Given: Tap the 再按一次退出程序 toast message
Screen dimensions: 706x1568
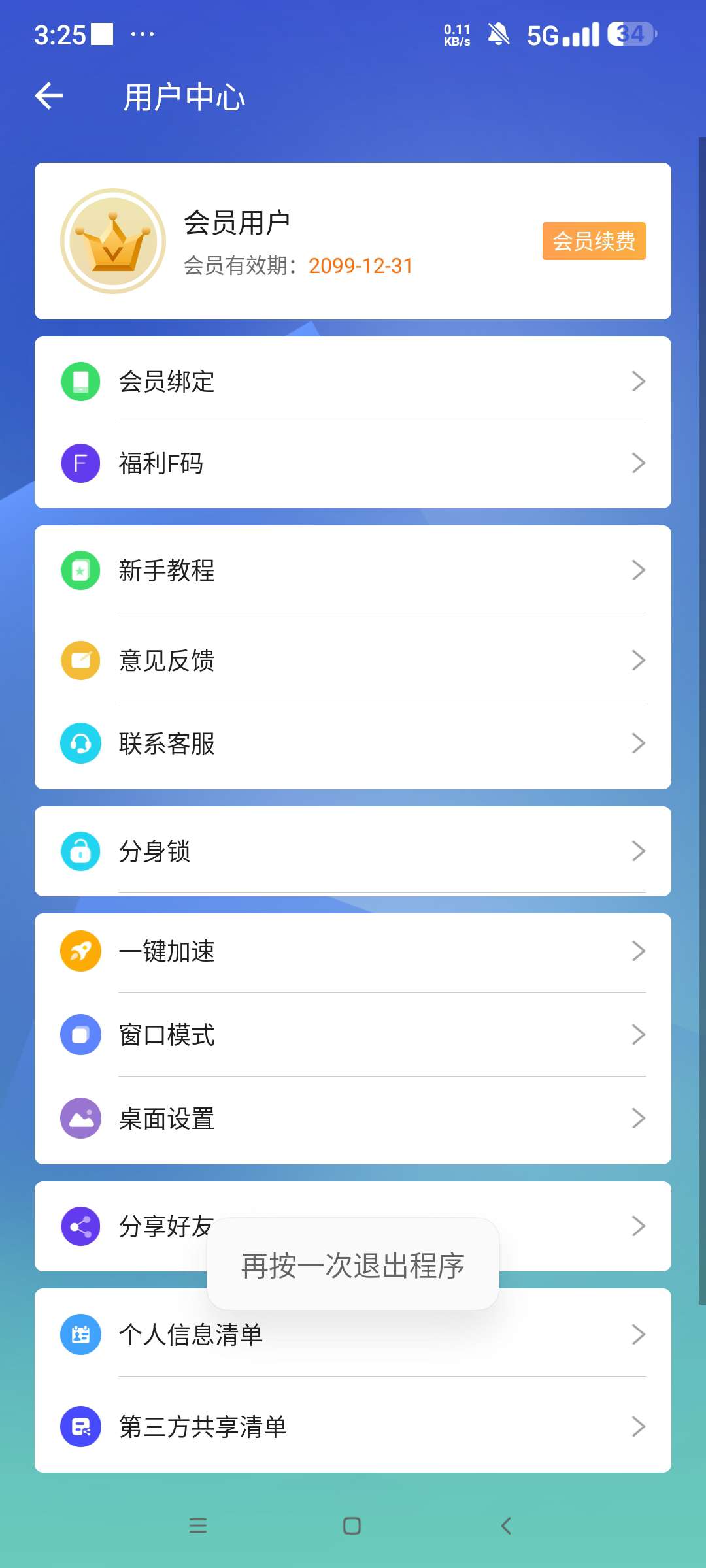Looking at the screenshot, I should pos(352,1264).
